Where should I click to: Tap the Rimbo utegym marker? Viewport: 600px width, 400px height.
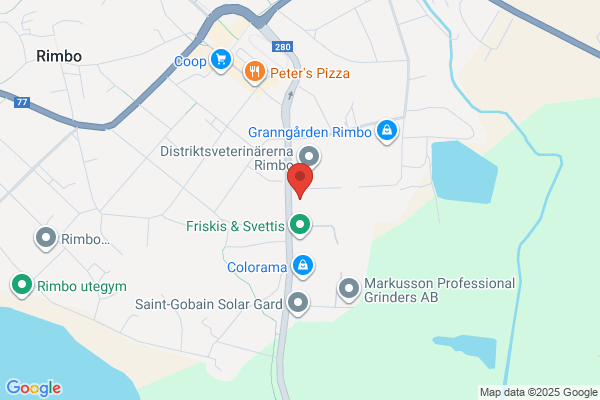[22, 285]
